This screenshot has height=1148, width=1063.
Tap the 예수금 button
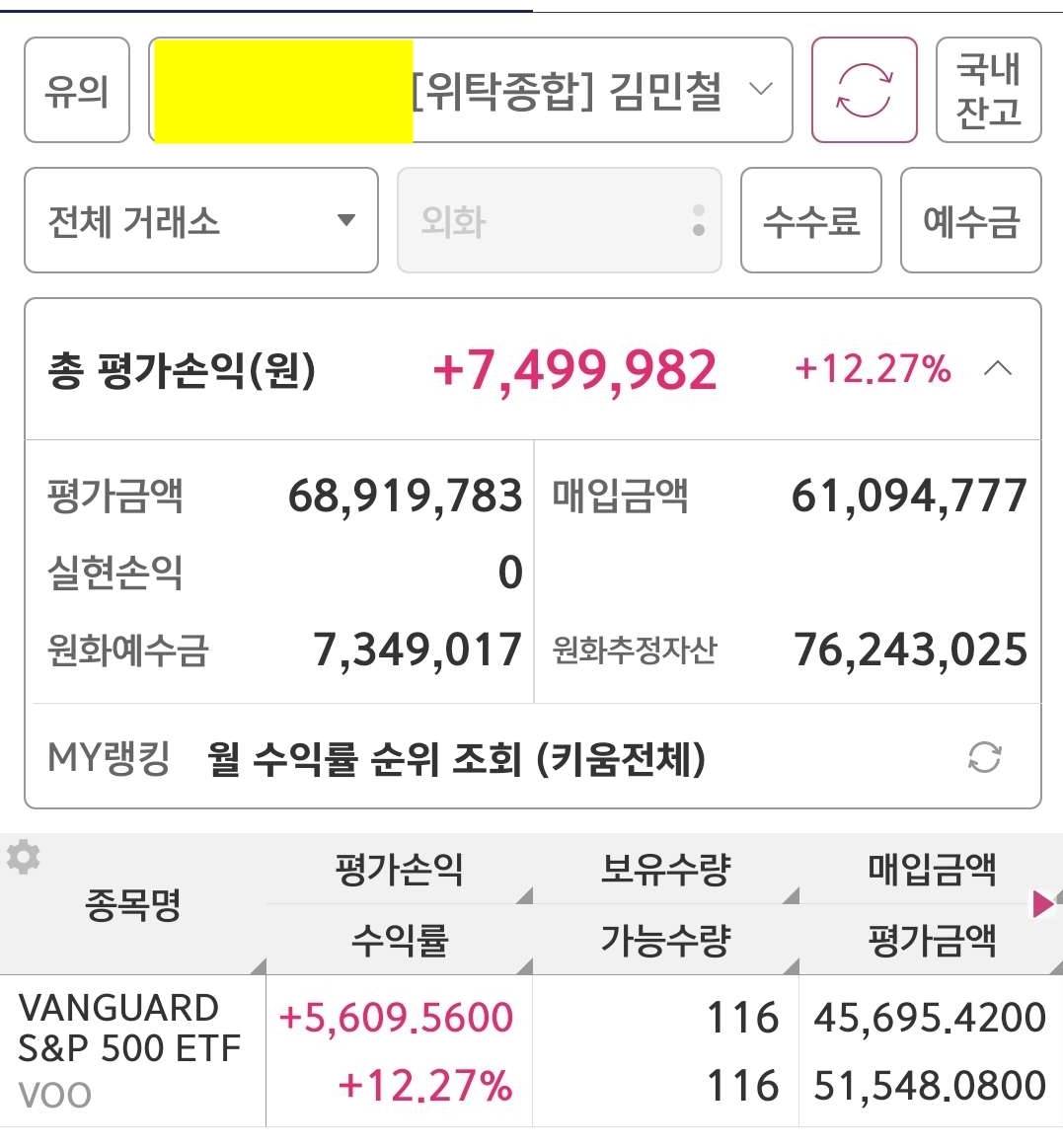click(x=970, y=220)
